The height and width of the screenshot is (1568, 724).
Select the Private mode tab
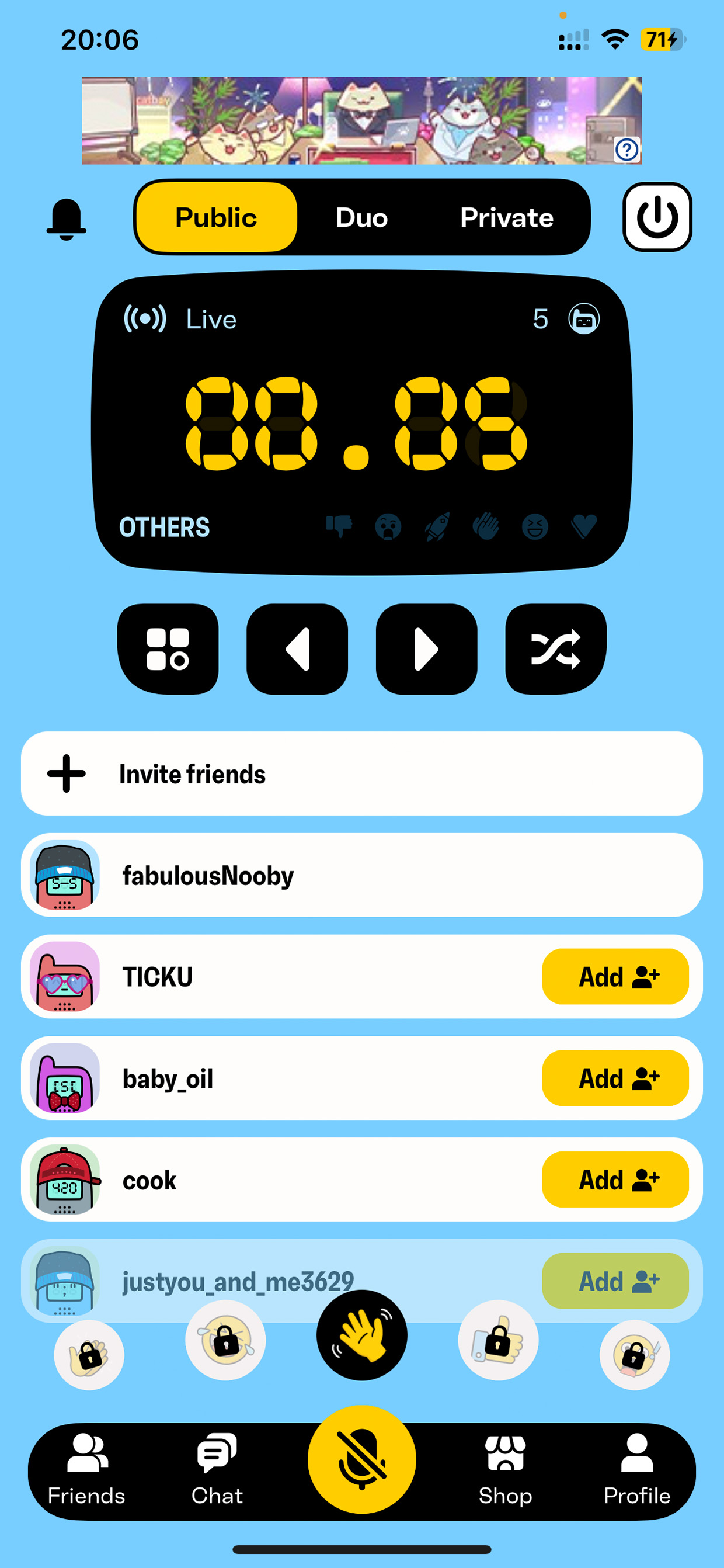[x=506, y=217]
